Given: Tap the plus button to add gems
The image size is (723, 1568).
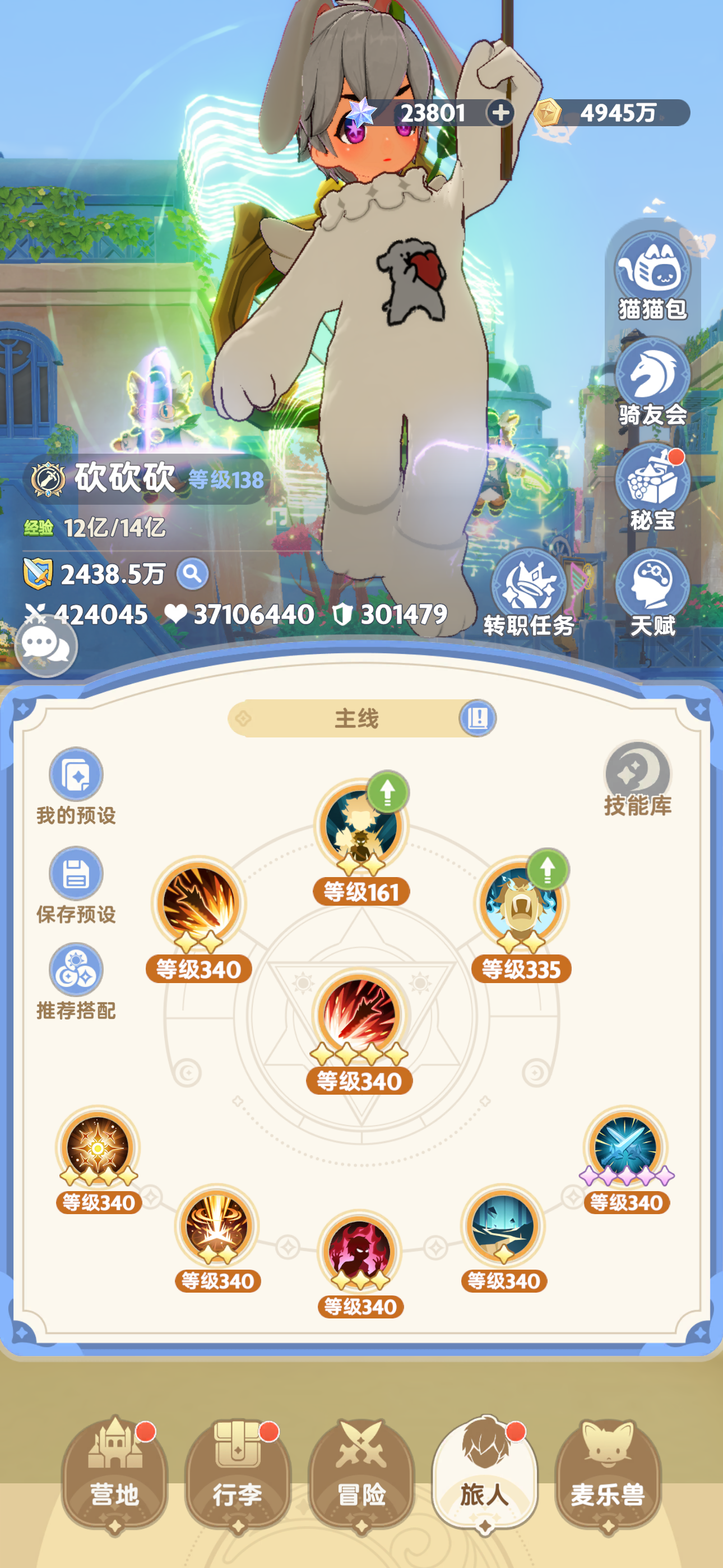Looking at the screenshot, I should coord(500,113).
